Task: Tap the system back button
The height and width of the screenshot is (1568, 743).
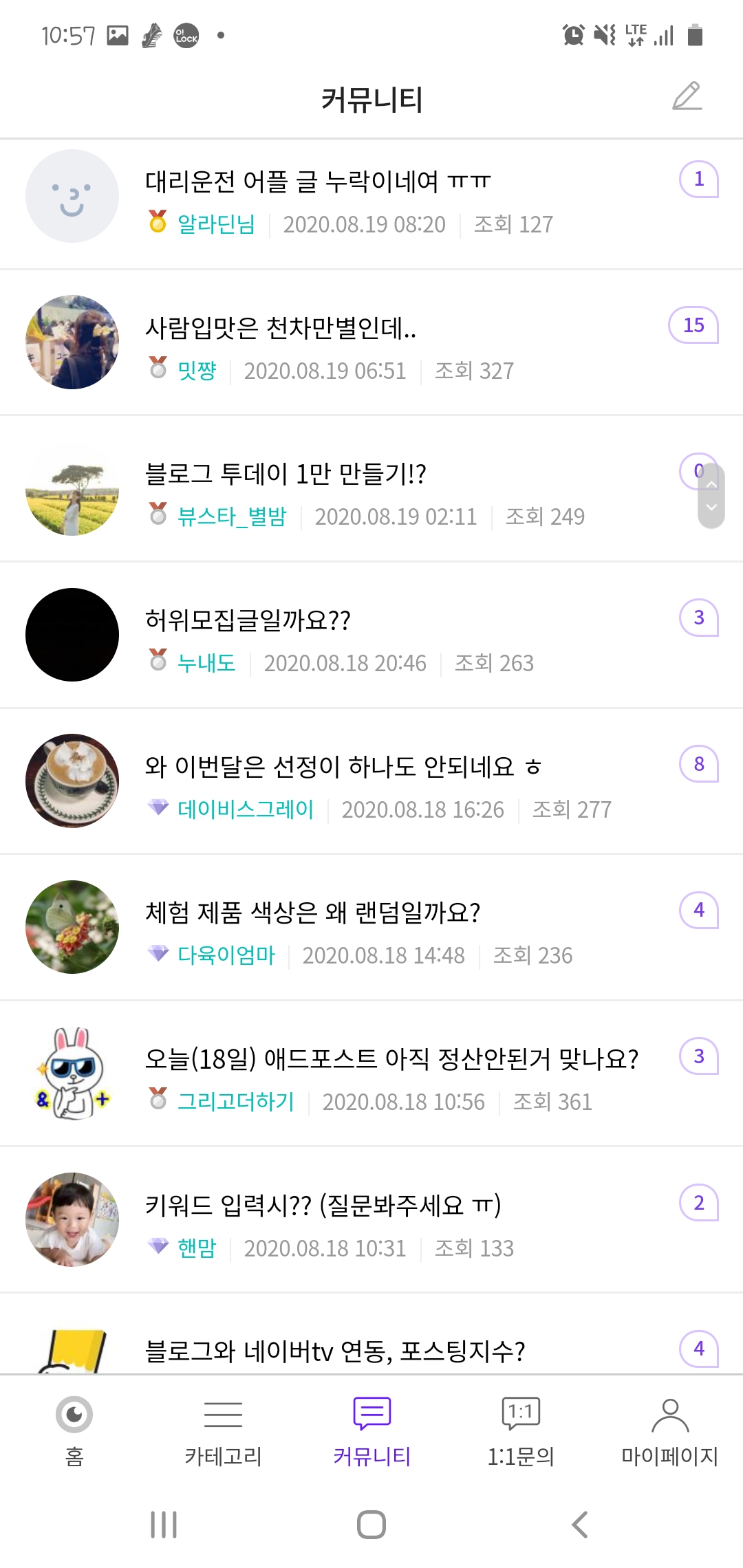Action: pyautogui.click(x=580, y=1524)
